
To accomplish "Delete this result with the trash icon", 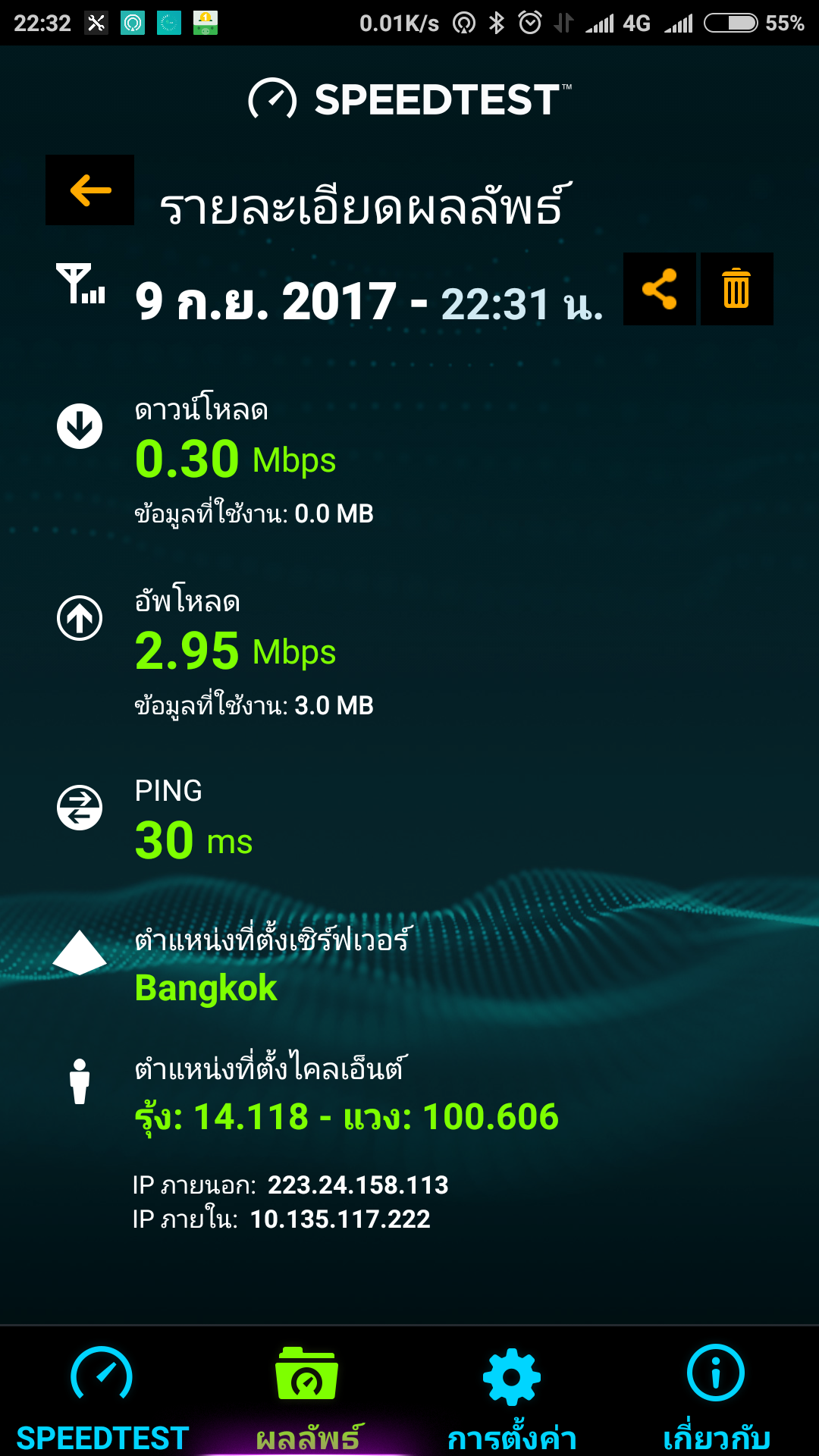I will (736, 289).
